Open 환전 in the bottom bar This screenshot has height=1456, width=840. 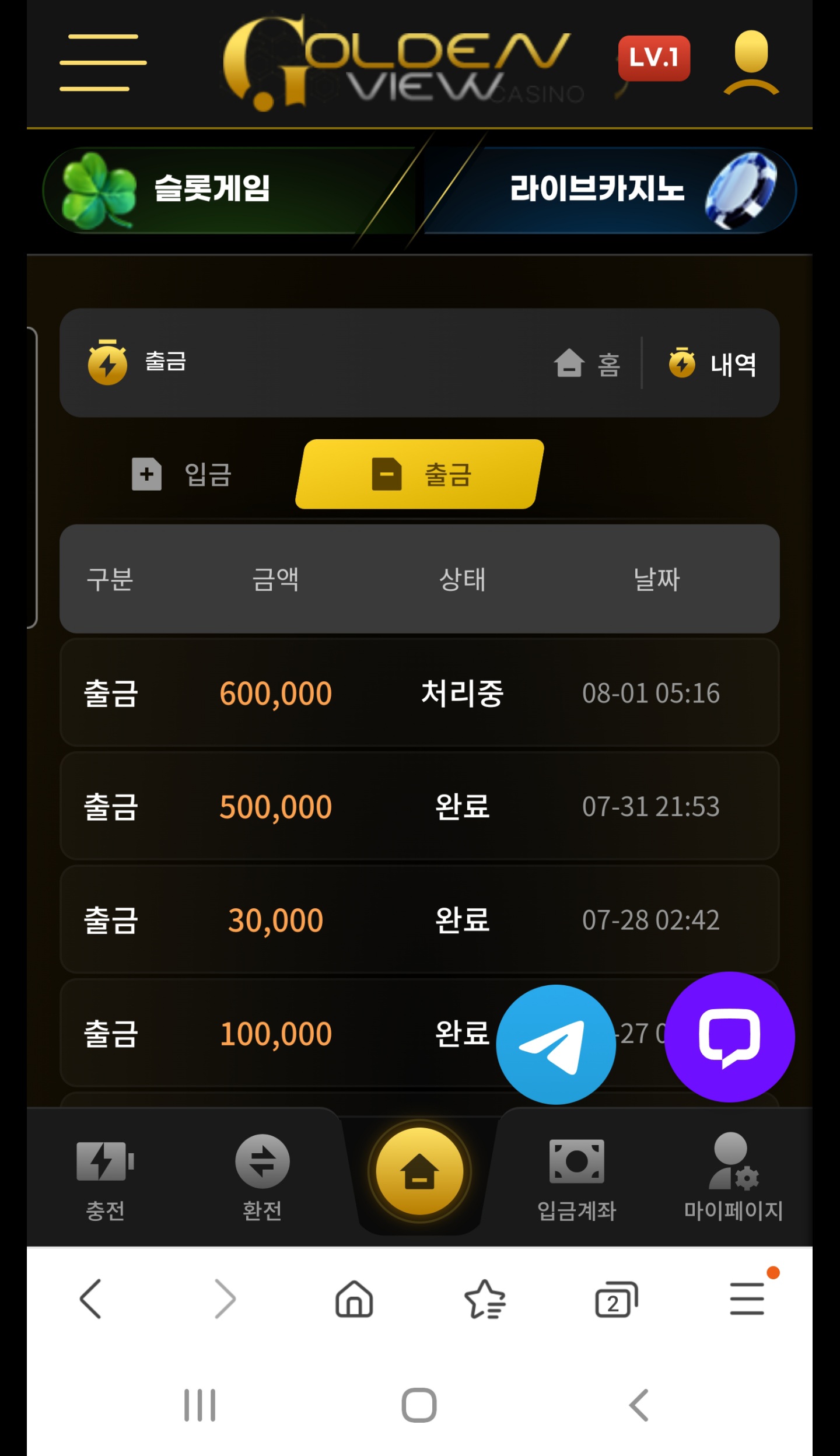click(x=262, y=1178)
